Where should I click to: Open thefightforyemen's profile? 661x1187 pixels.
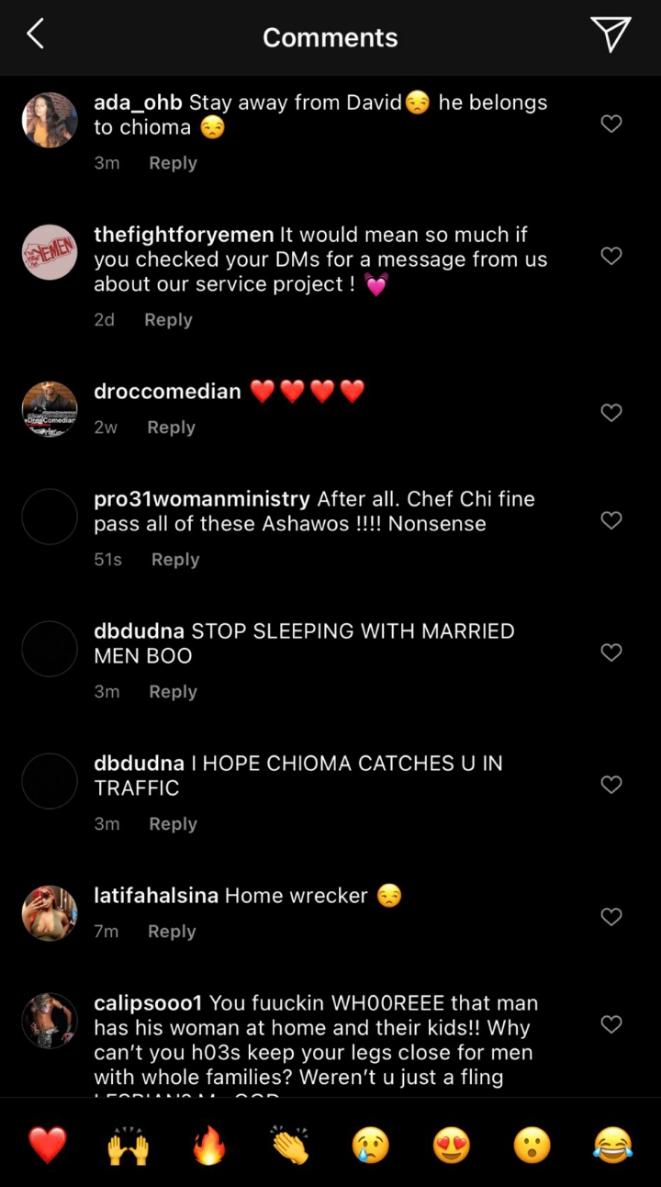click(50, 253)
